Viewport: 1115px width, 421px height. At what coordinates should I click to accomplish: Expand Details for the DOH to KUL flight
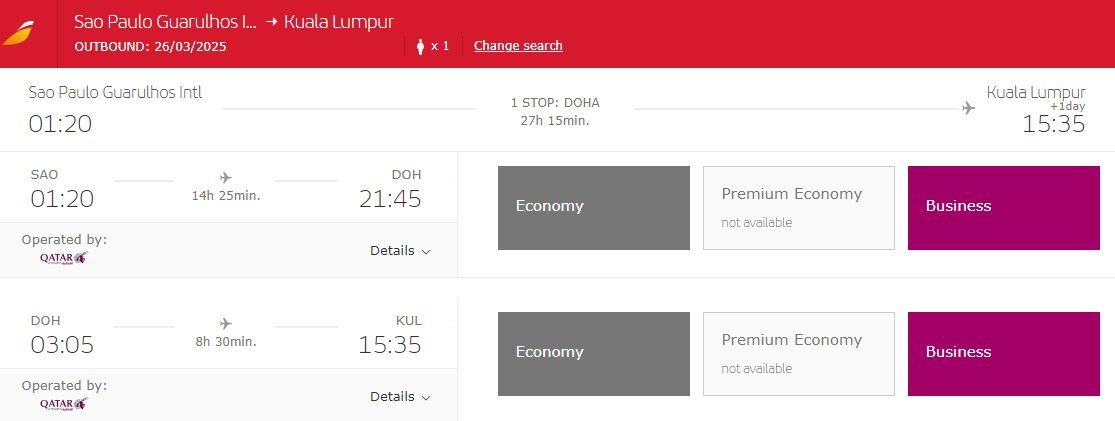click(400, 397)
